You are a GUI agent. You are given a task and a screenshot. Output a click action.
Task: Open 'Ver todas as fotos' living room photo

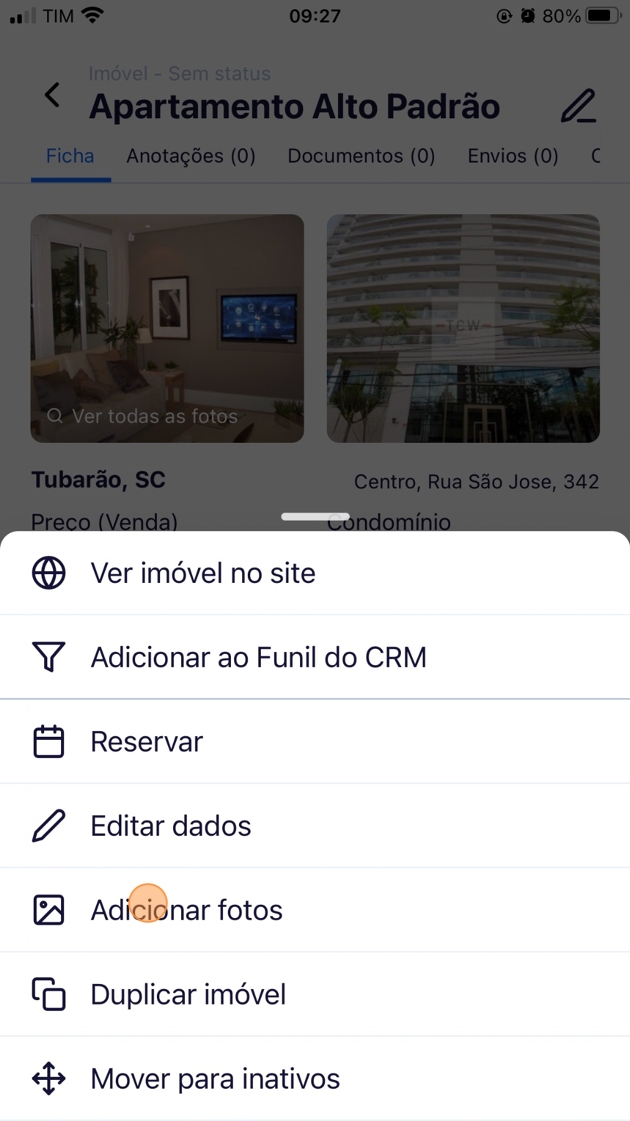167,328
